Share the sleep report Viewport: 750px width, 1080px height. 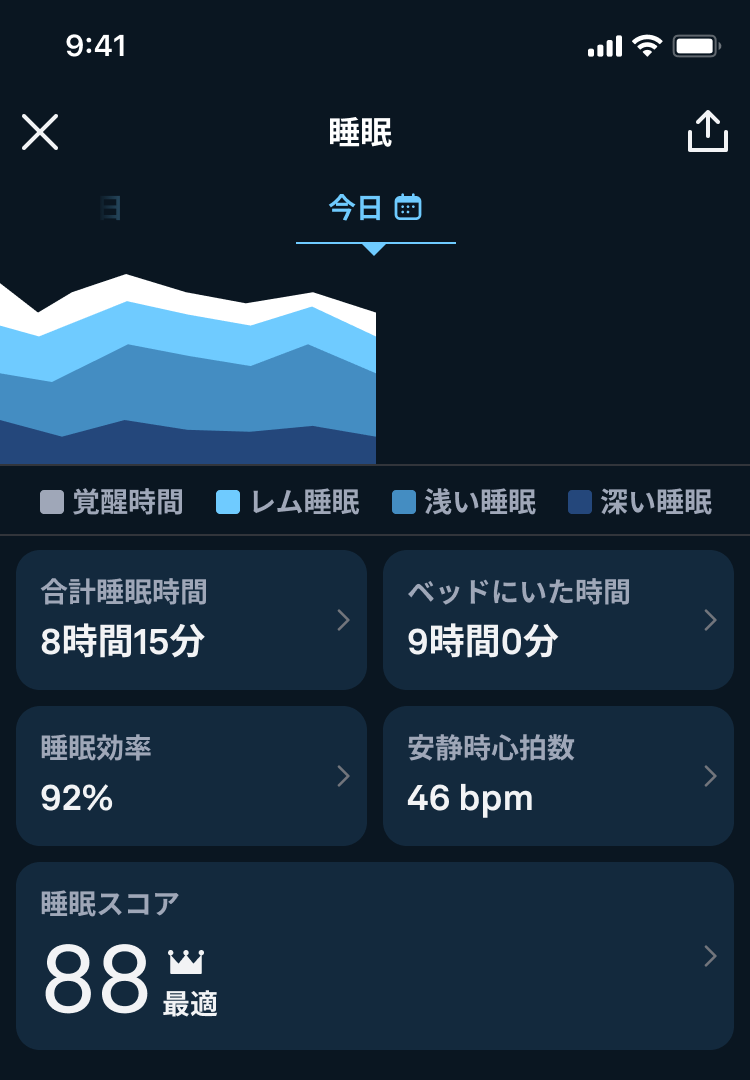coord(707,132)
